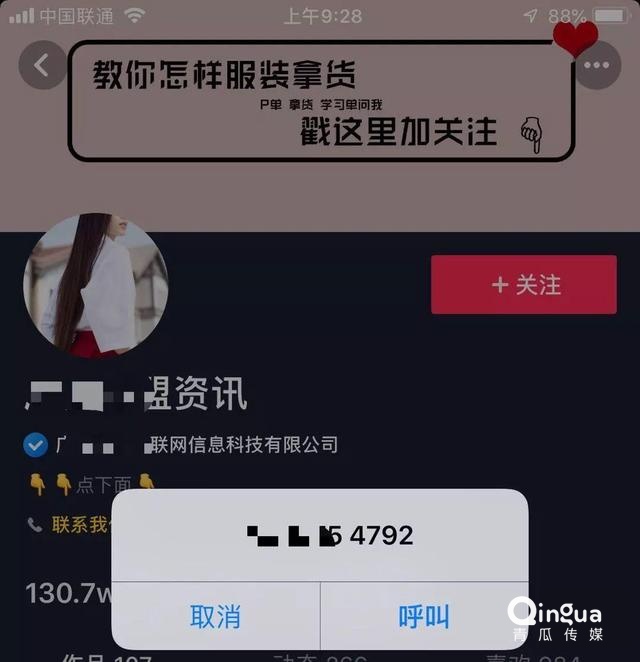Go back using the top arrow
This screenshot has height=662, width=640.
tap(42, 66)
